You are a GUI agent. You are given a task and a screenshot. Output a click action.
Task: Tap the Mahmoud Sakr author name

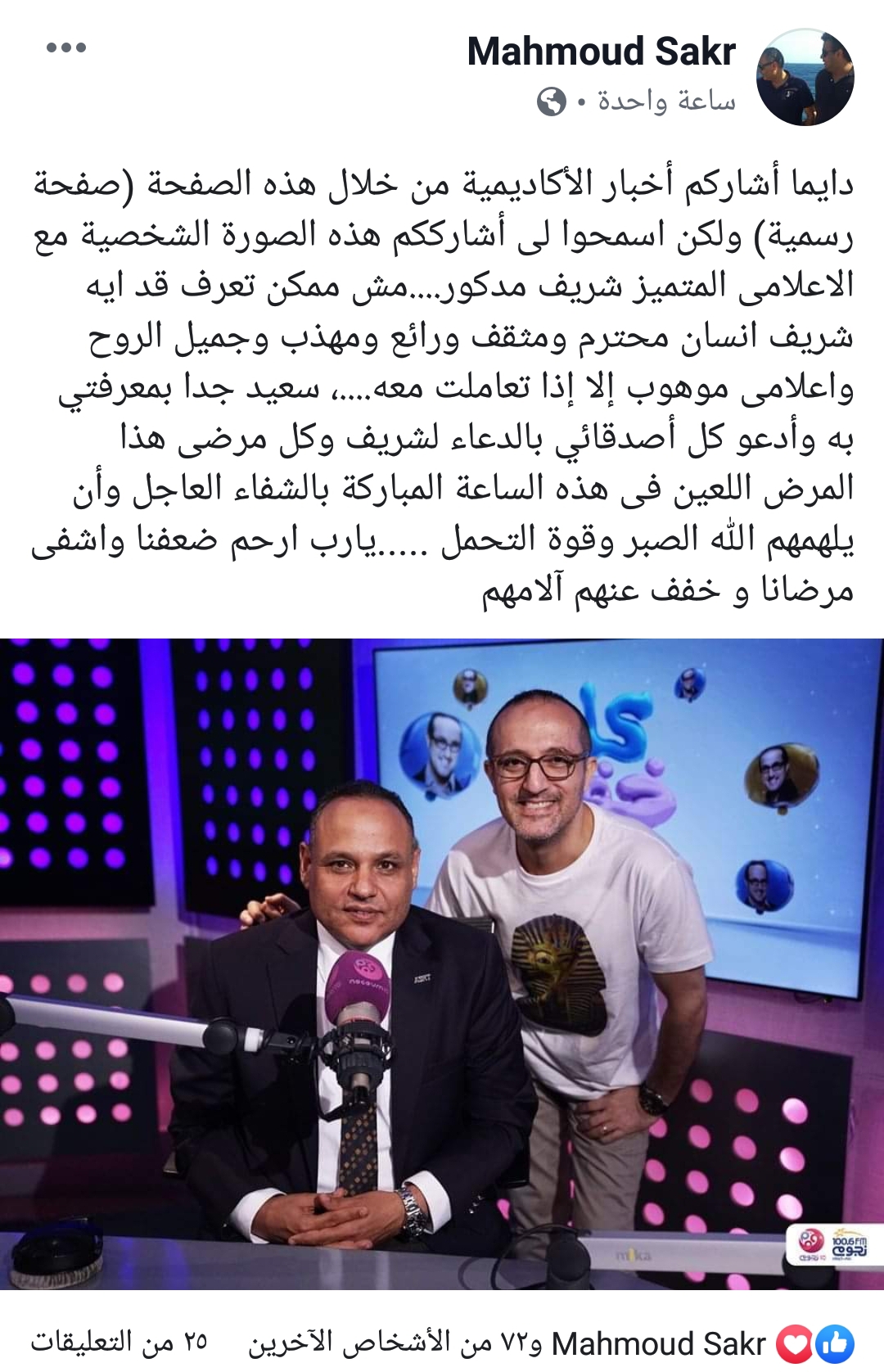[601, 52]
